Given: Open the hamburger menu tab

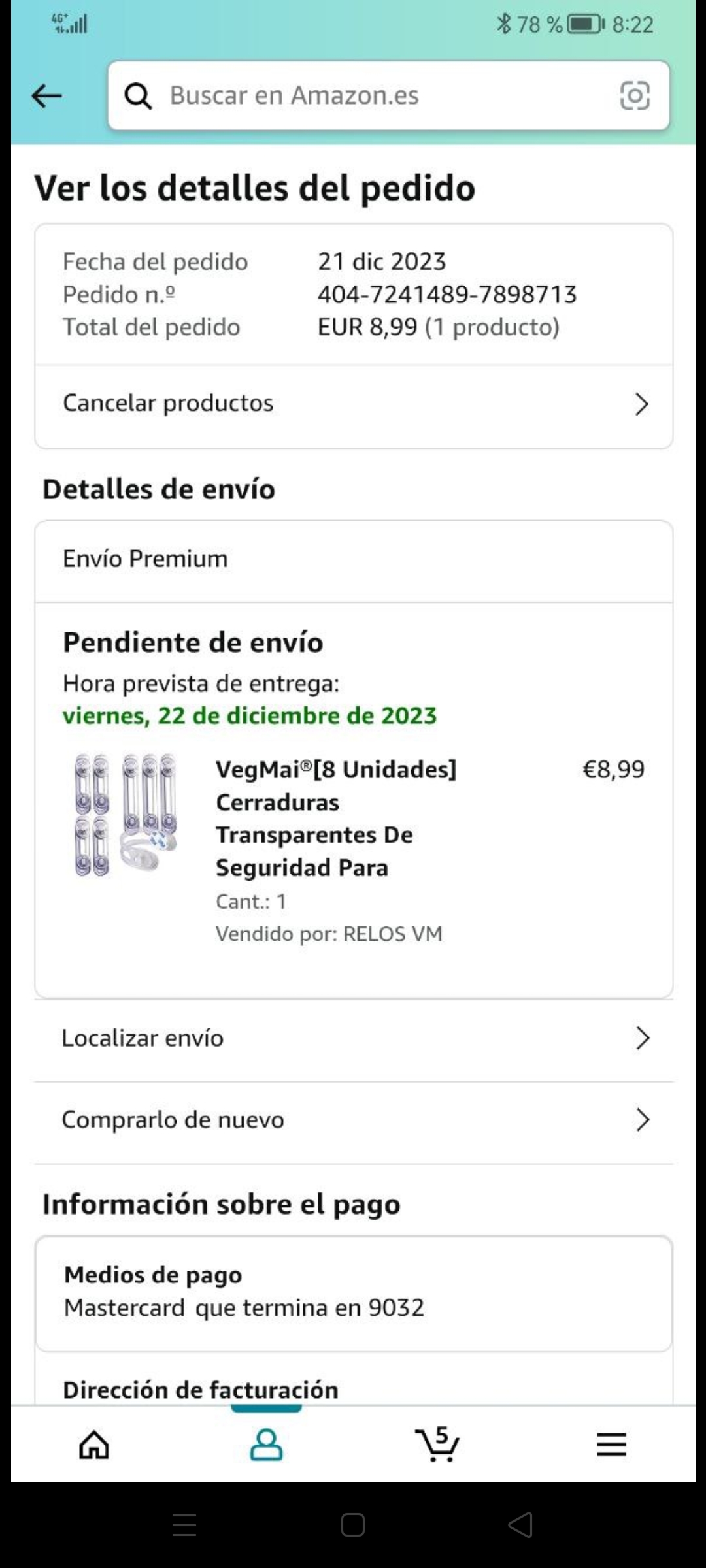Looking at the screenshot, I should click(611, 1445).
